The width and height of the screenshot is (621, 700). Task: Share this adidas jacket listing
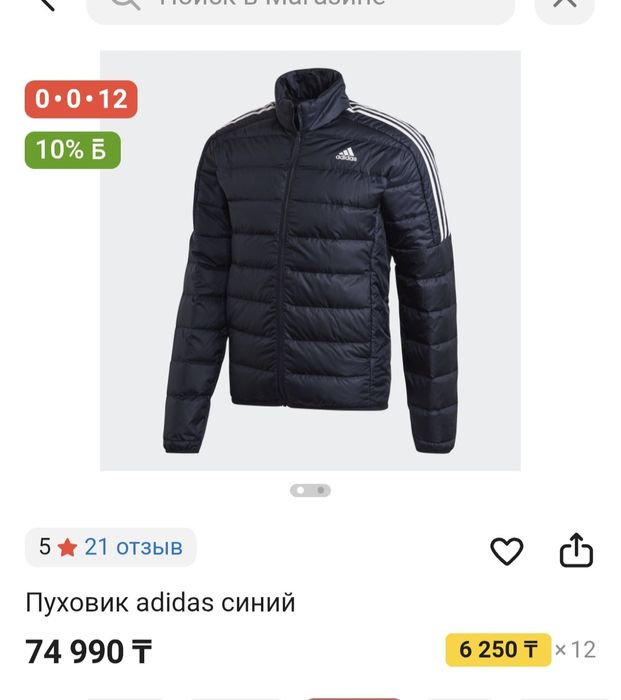pyautogui.click(x=576, y=550)
